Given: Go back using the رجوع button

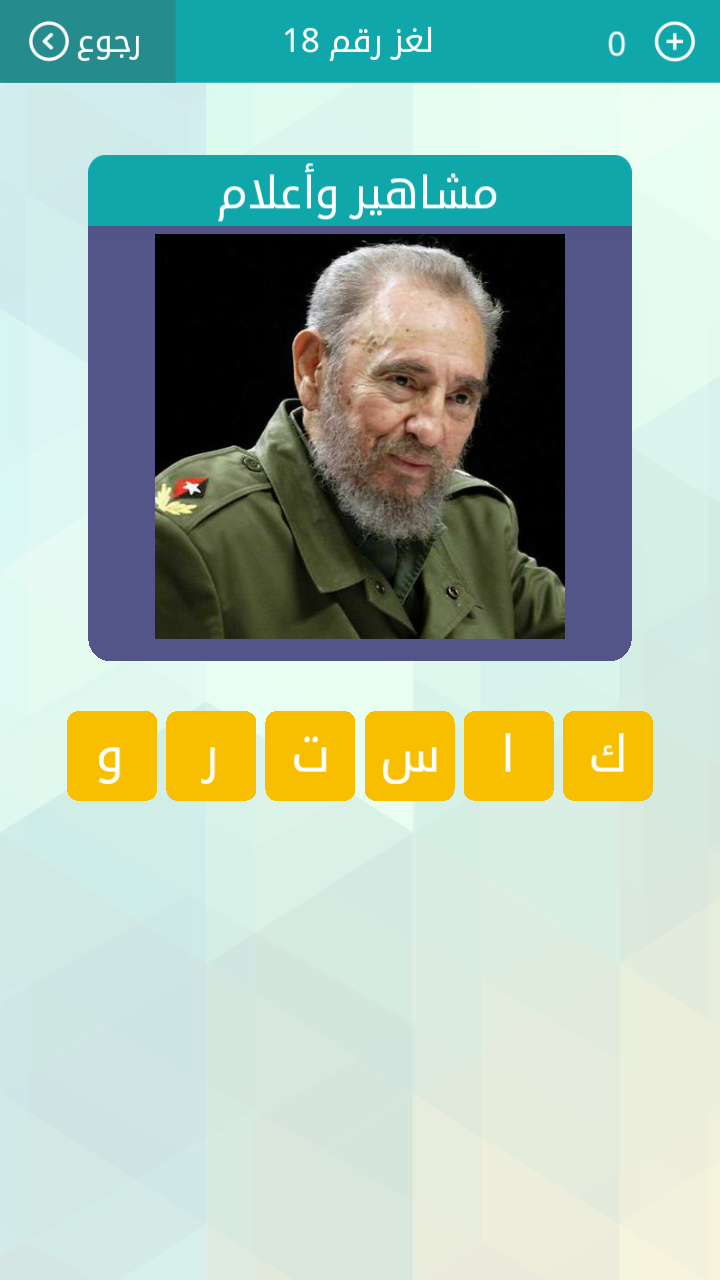Looking at the screenshot, I should point(87,42).
